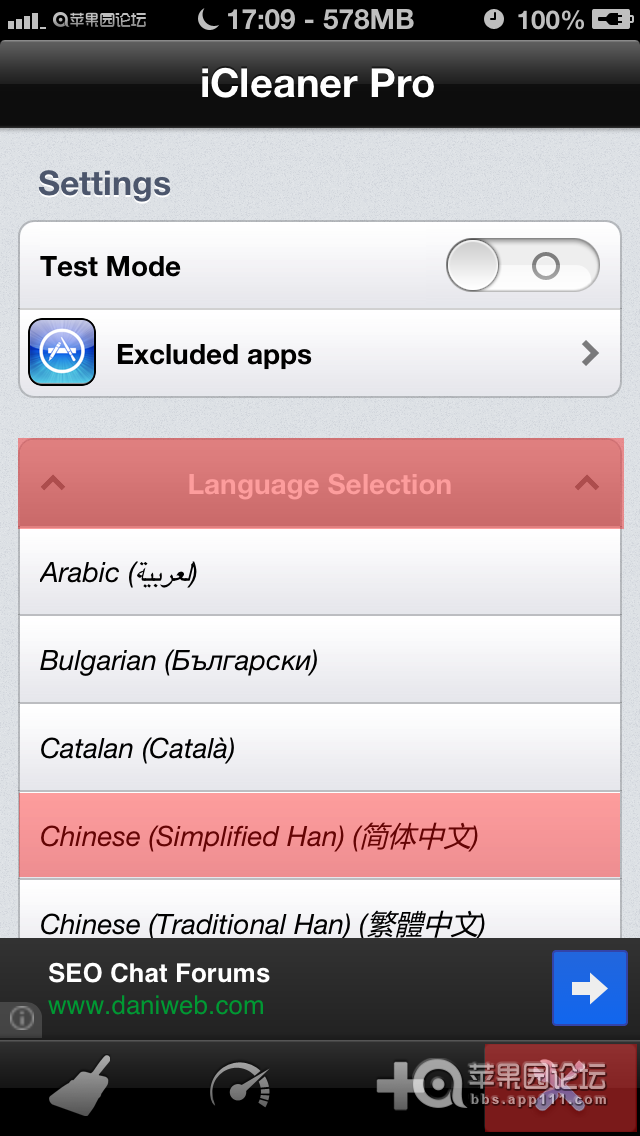This screenshot has height=1136, width=640.
Task: Select Bulgarian language
Action: (x=320, y=661)
